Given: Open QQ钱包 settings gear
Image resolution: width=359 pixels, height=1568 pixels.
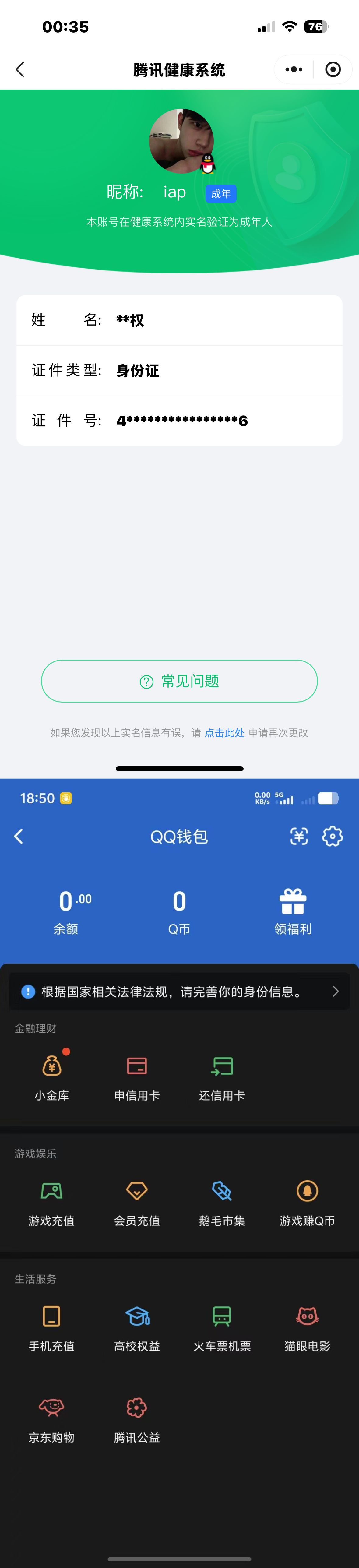Looking at the screenshot, I should 332,836.
